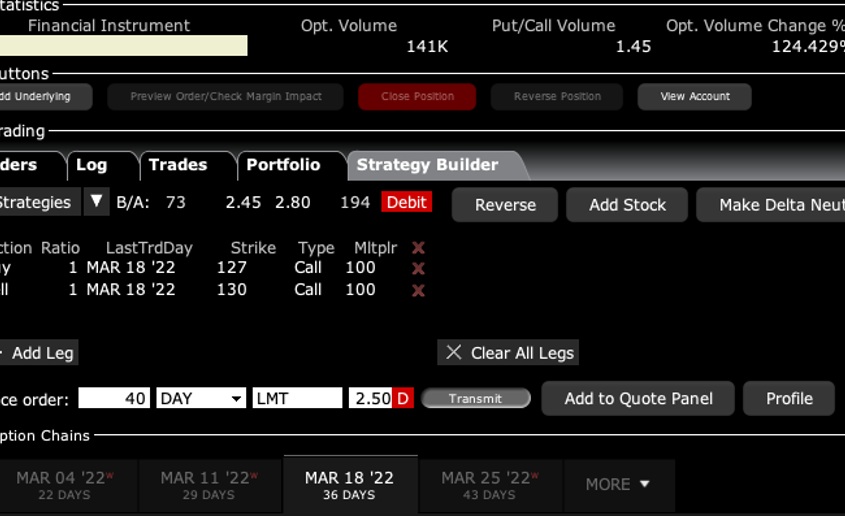Open the DAY time-in-force dropdown

click(201, 398)
